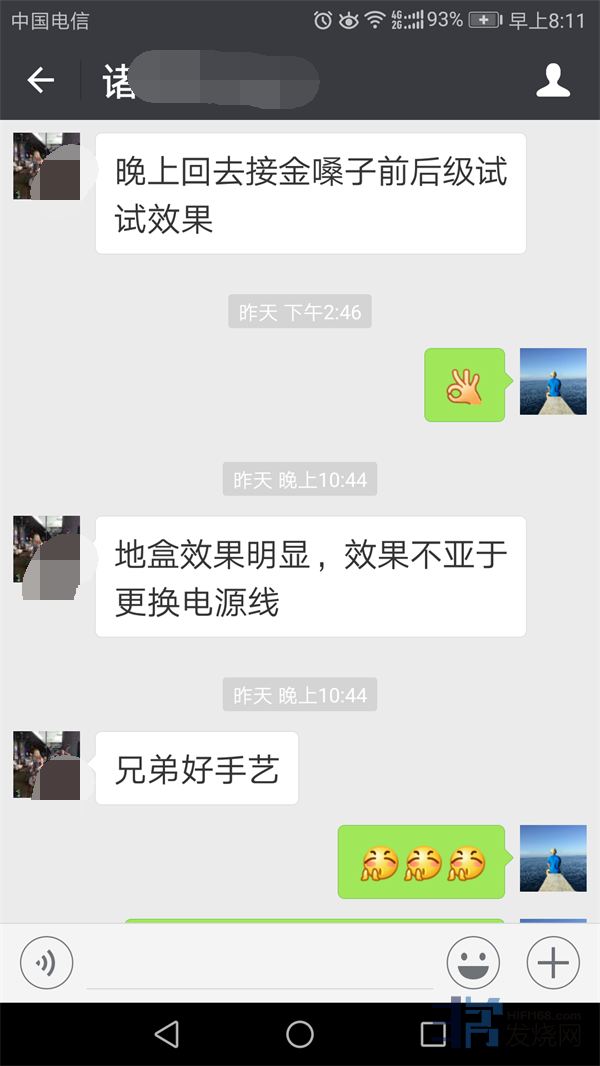The width and height of the screenshot is (600, 1066).
Task: Open my avatar beside the OK hand emoji
Action: click(553, 382)
